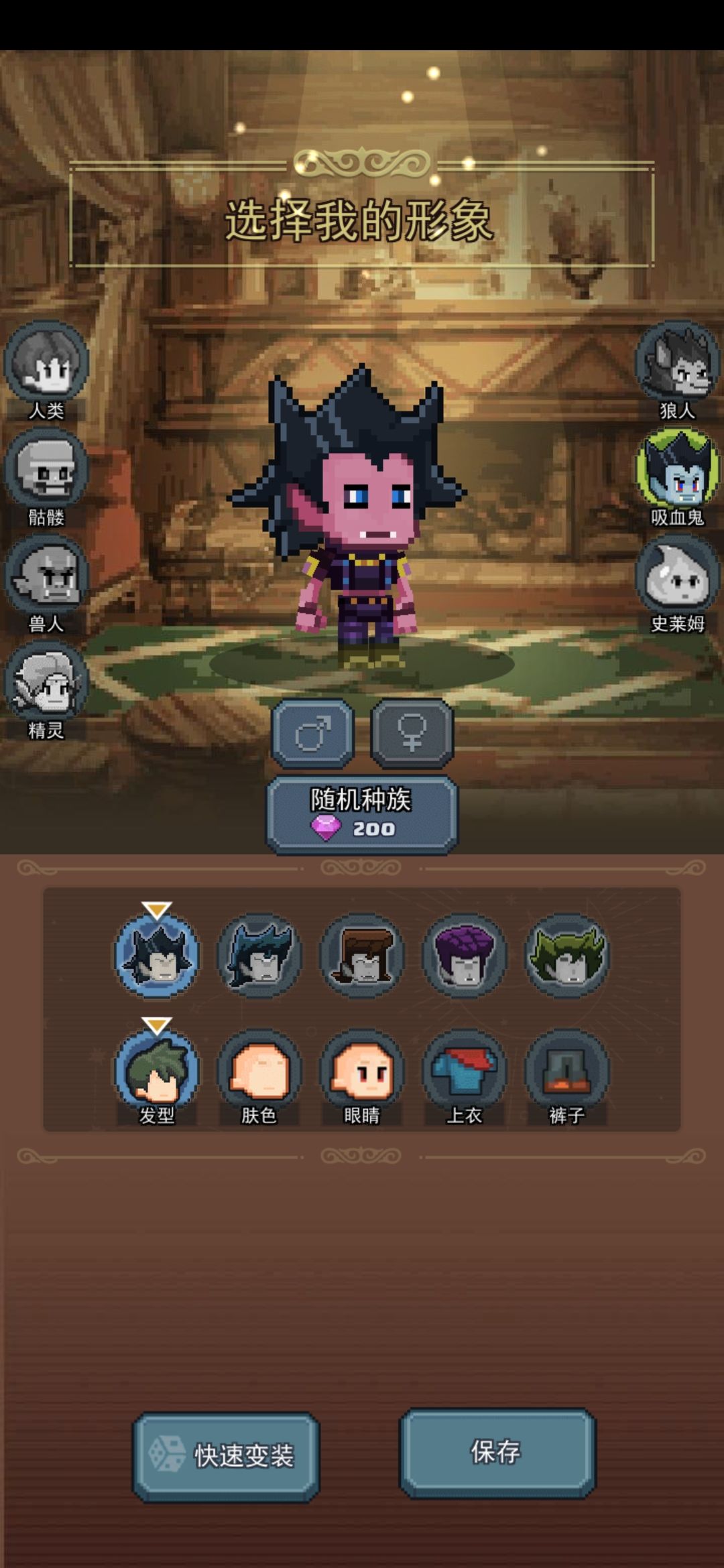The width and height of the screenshot is (724, 1568).
Task: Switch to the 狼人 werewolf race
Action: (677, 370)
